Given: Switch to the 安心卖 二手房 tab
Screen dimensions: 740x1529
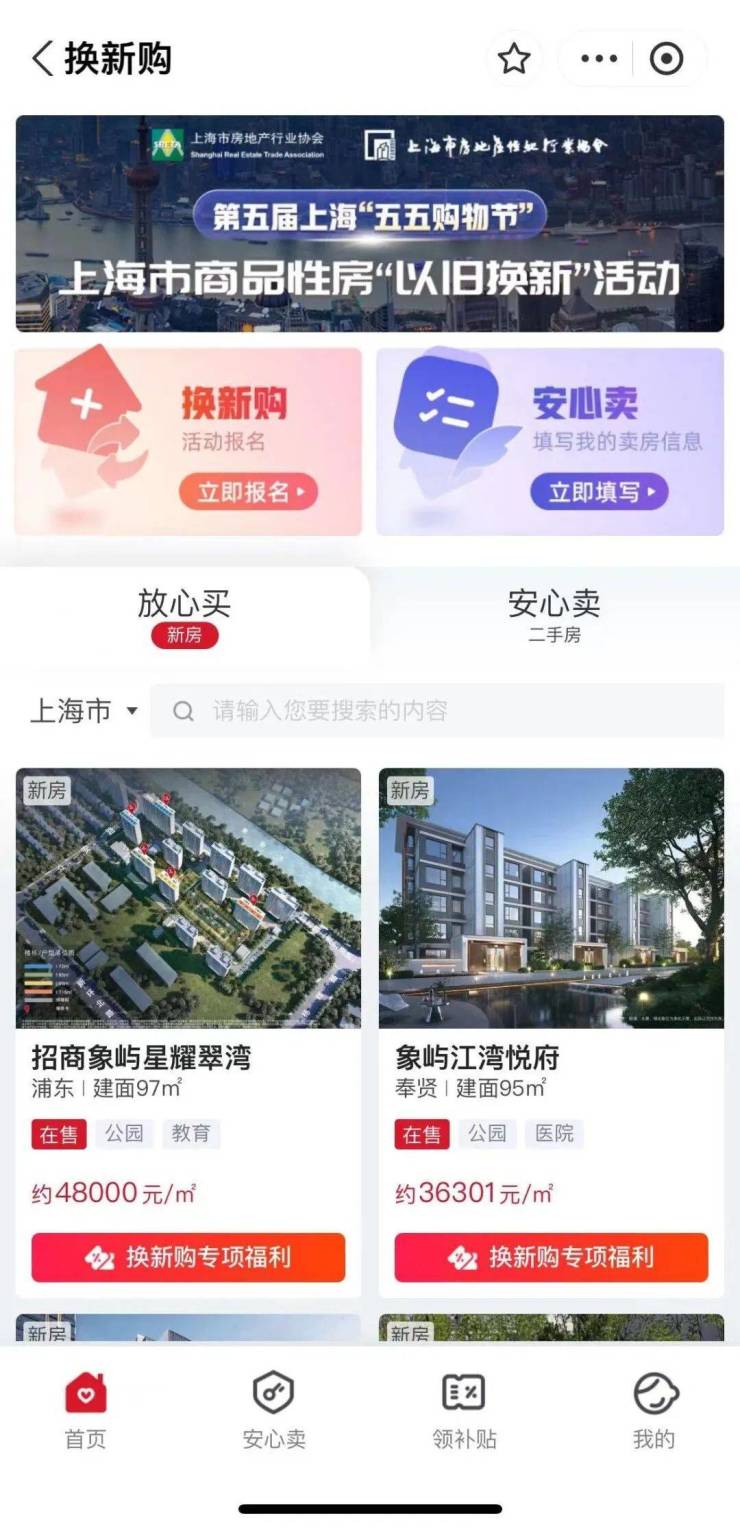Looking at the screenshot, I should point(554,615).
